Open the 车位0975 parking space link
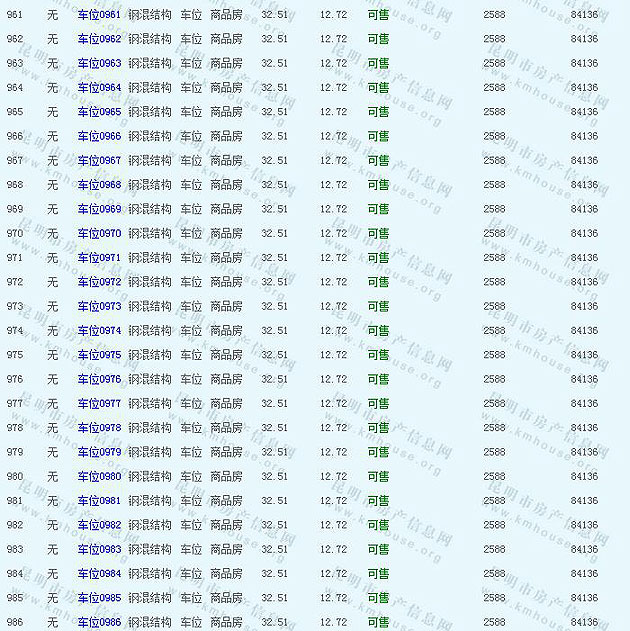The width and height of the screenshot is (630, 631). tap(99, 355)
